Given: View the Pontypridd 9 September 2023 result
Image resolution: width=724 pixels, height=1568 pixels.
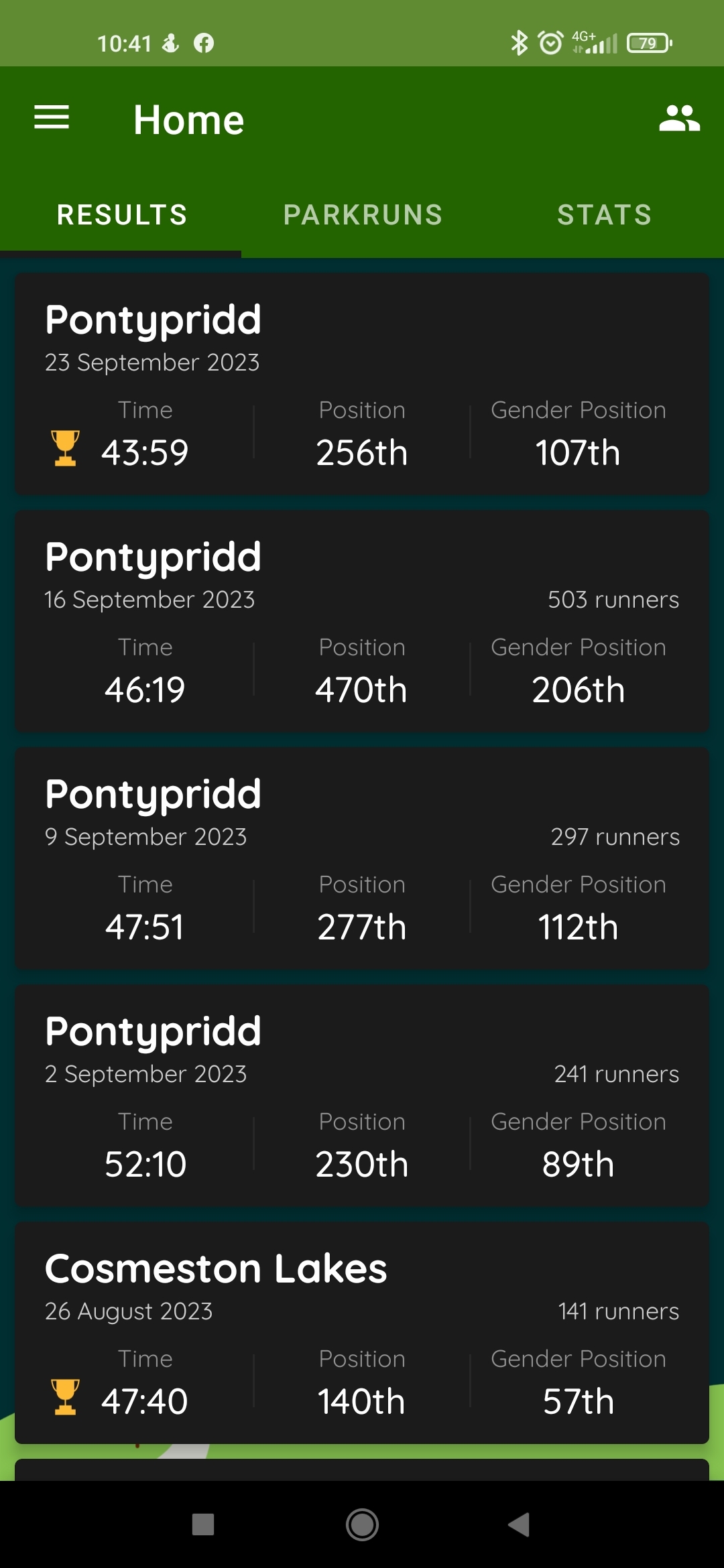Looking at the screenshot, I should coord(362,858).
